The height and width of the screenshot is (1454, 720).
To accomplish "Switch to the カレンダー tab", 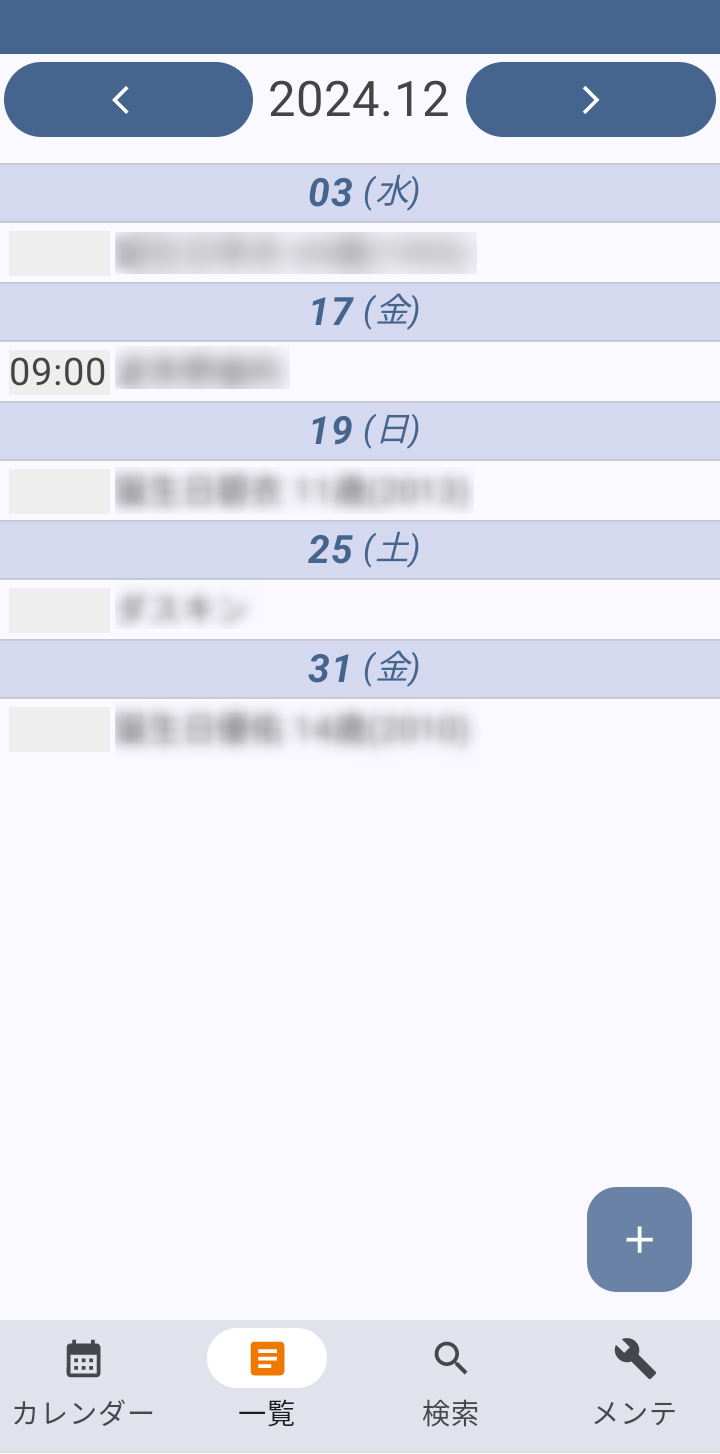I will [x=83, y=1385].
